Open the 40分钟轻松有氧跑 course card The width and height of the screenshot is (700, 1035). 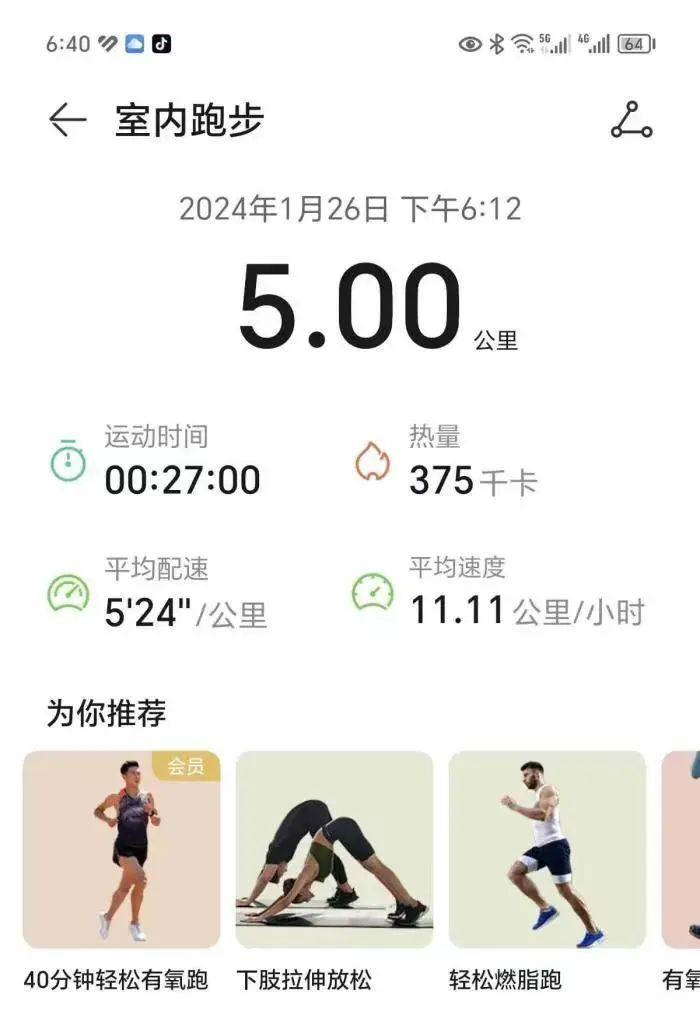click(121, 850)
